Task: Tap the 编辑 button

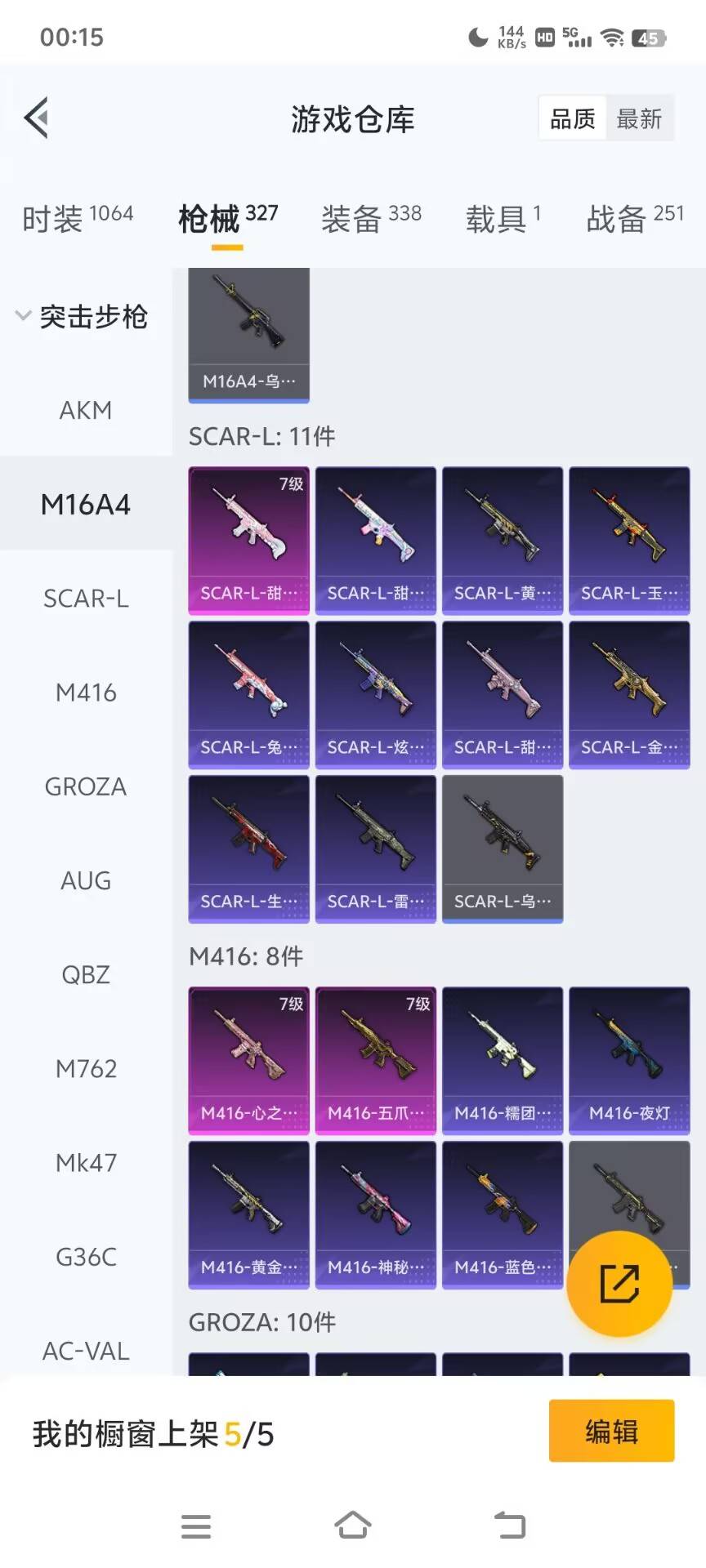Action: (x=611, y=1431)
